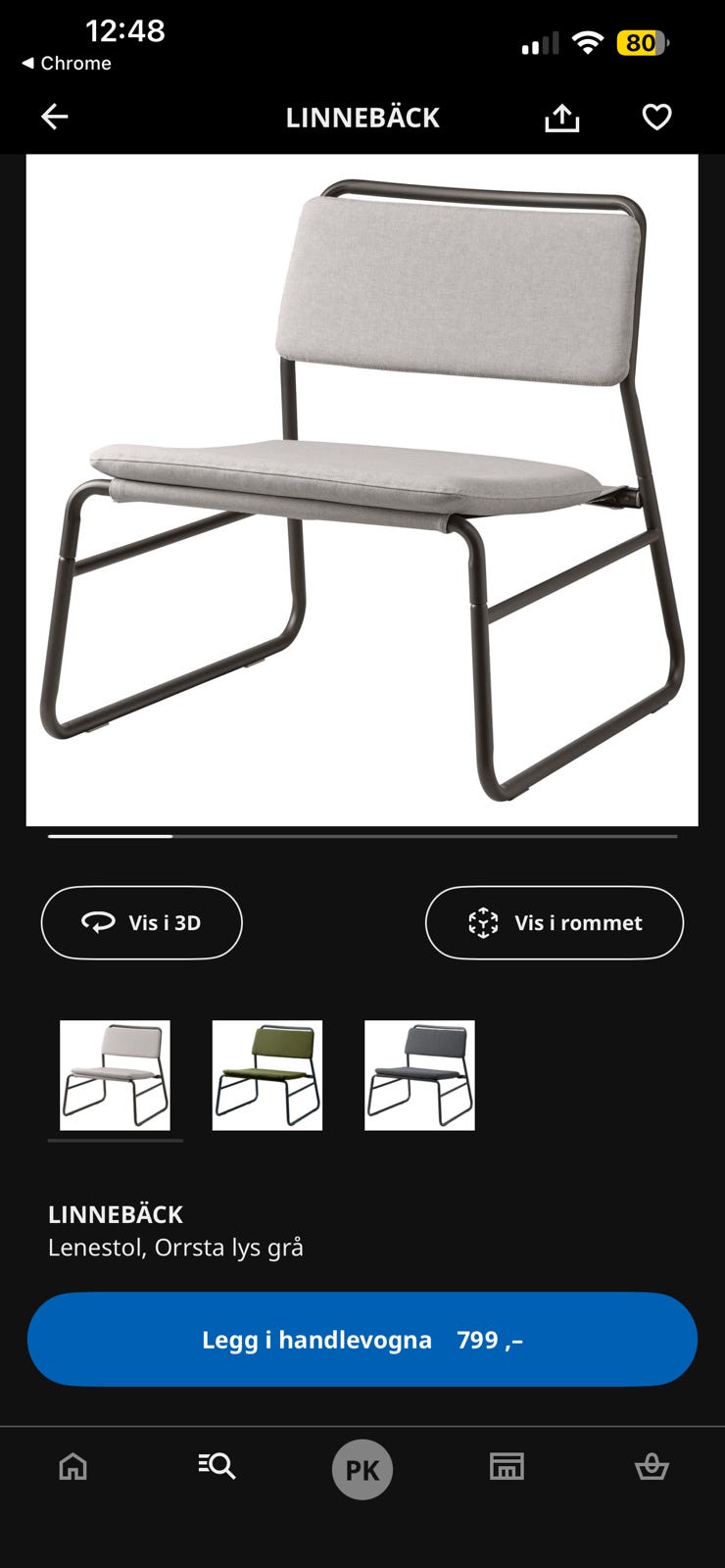
Task: Launch the Vis i 3D viewer
Action: [x=141, y=922]
